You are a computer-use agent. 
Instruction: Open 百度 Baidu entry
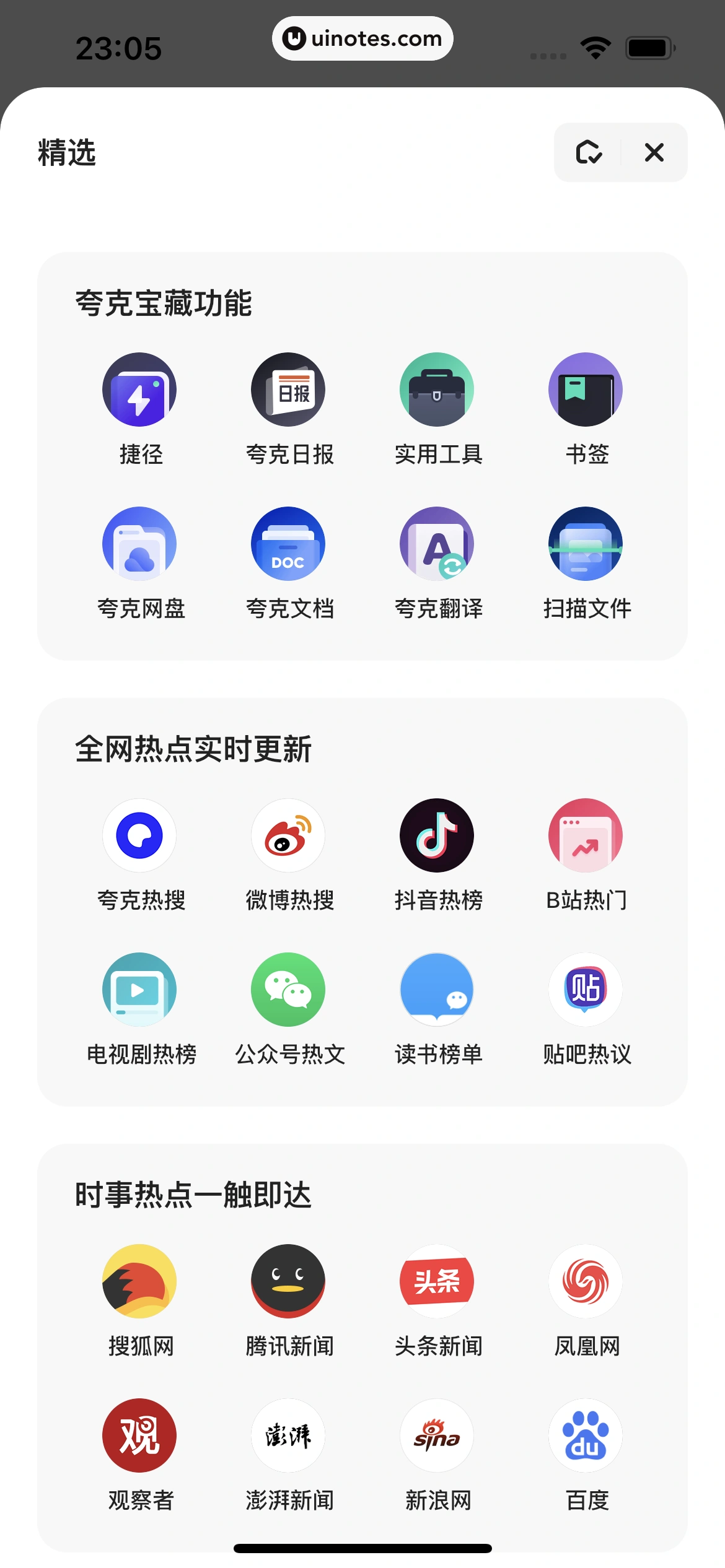[585, 1435]
